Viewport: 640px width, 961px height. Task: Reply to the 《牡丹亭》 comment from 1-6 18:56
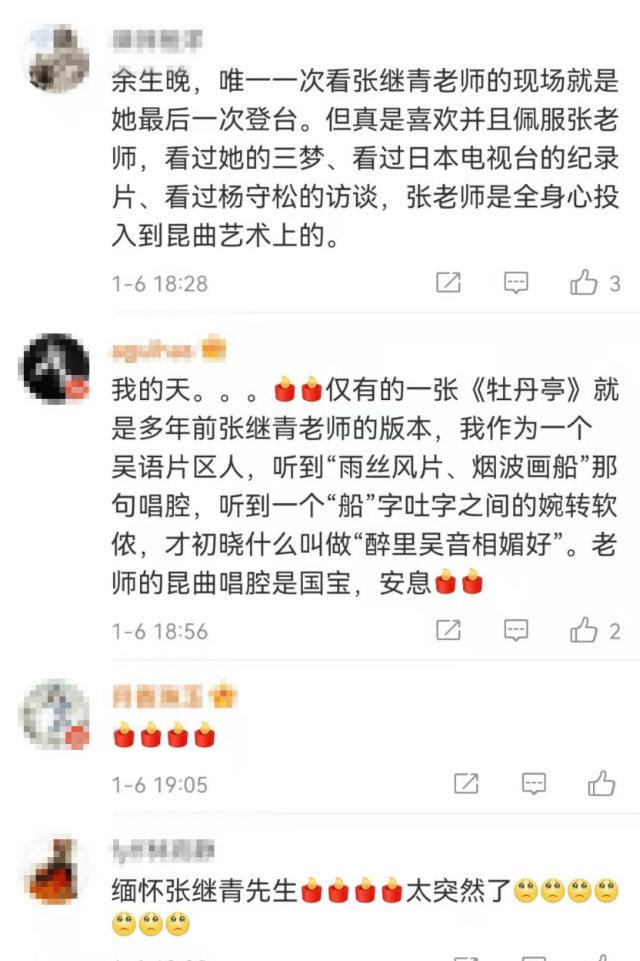pyautogui.click(x=516, y=630)
